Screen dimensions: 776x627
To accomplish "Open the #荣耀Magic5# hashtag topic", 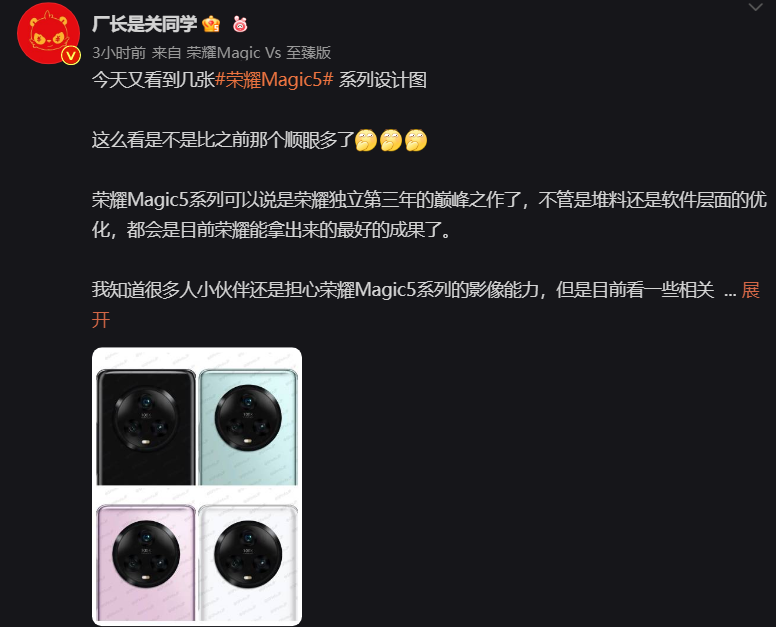I will [x=273, y=81].
